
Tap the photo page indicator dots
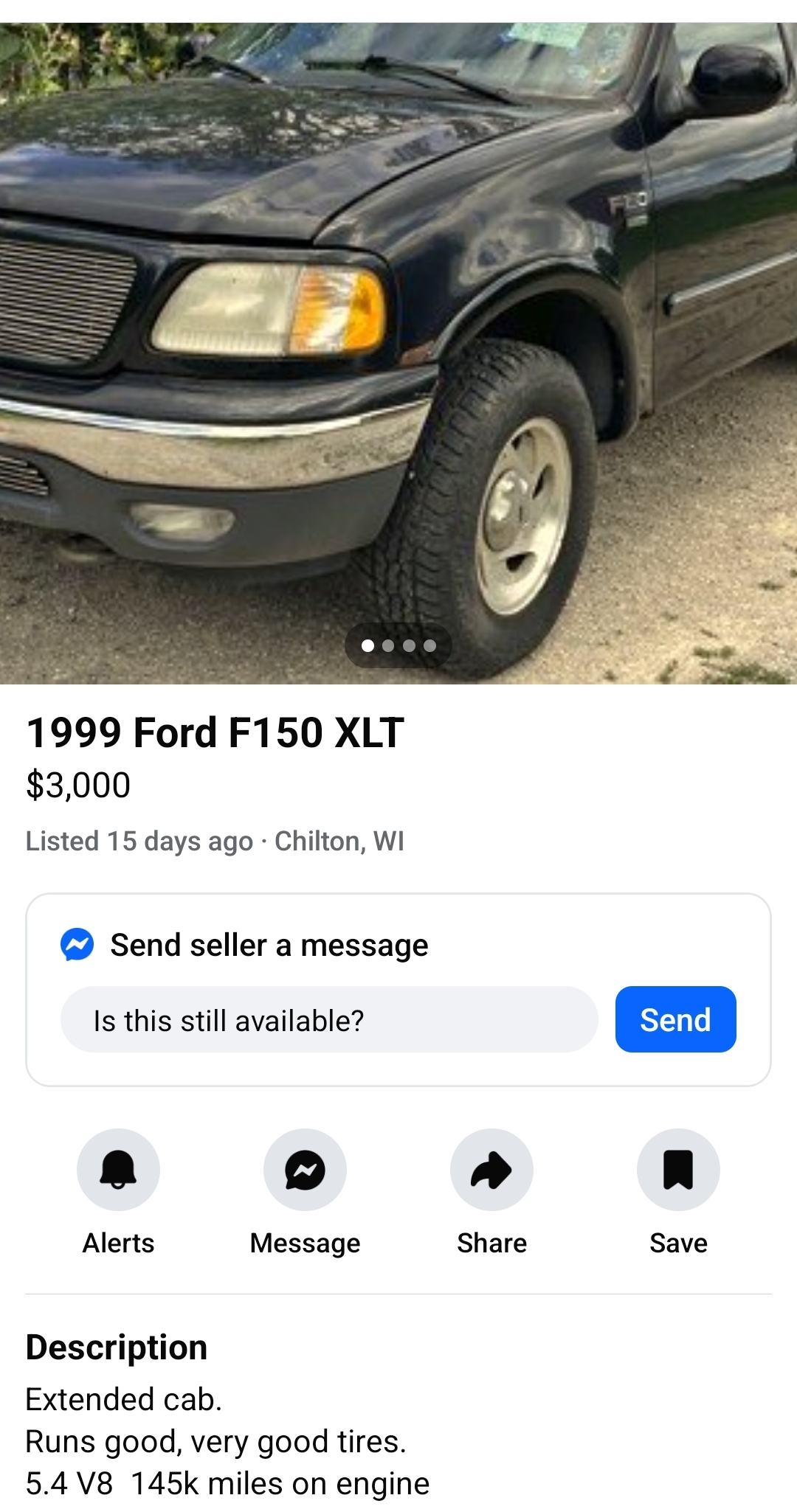(x=398, y=645)
